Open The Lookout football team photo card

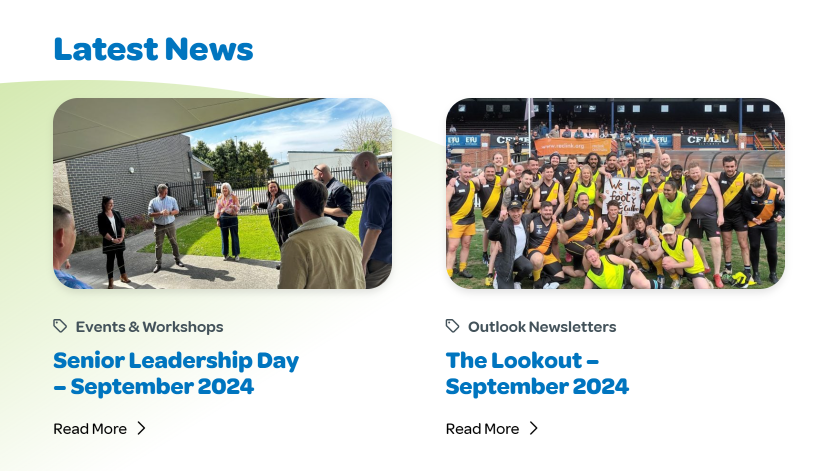615,193
